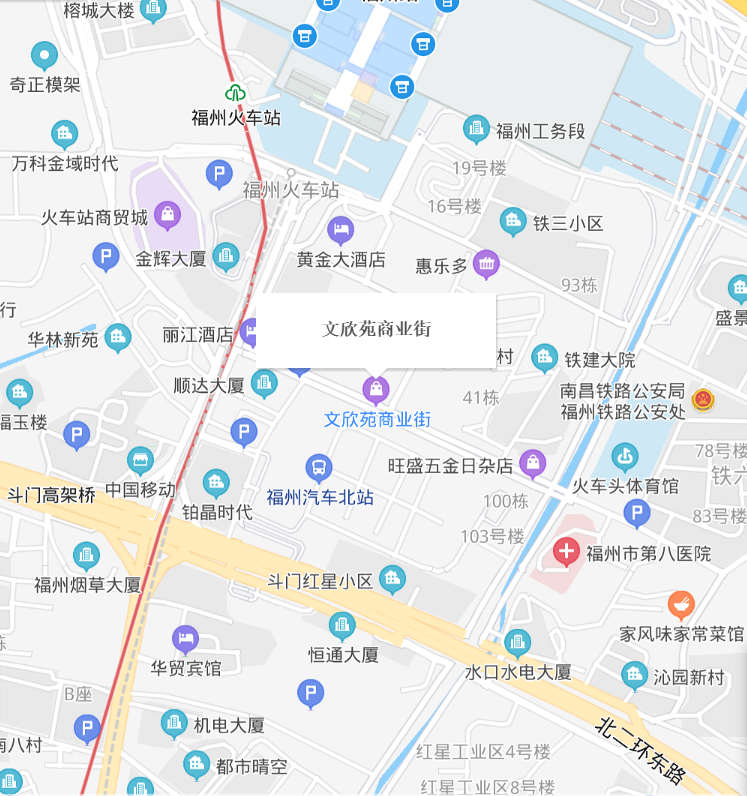
Task: Select the 华贸宾馆 hotel marker
Action: tap(185, 637)
